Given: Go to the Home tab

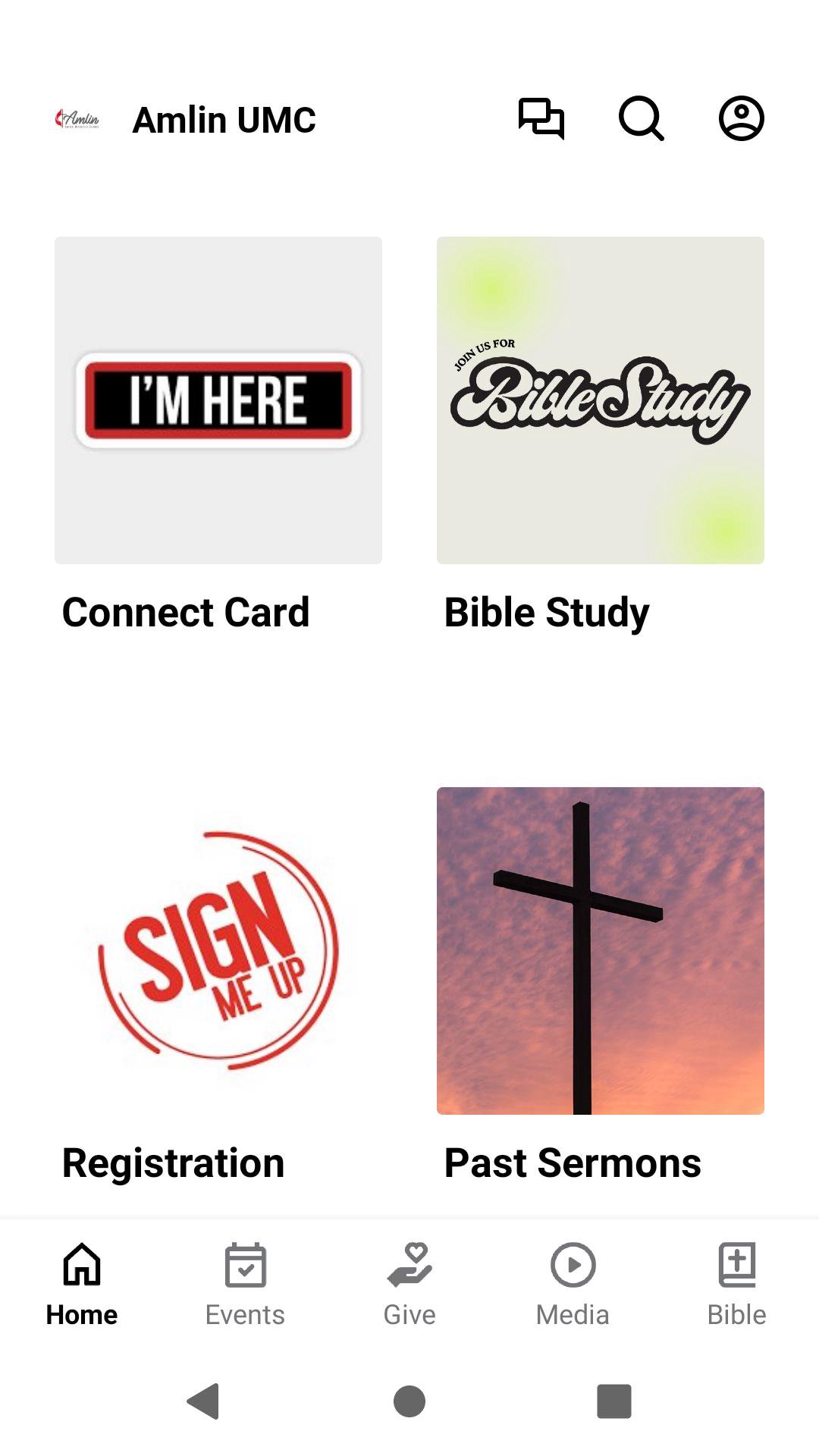Looking at the screenshot, I should pyautogui.click(x=82, y=1283).
